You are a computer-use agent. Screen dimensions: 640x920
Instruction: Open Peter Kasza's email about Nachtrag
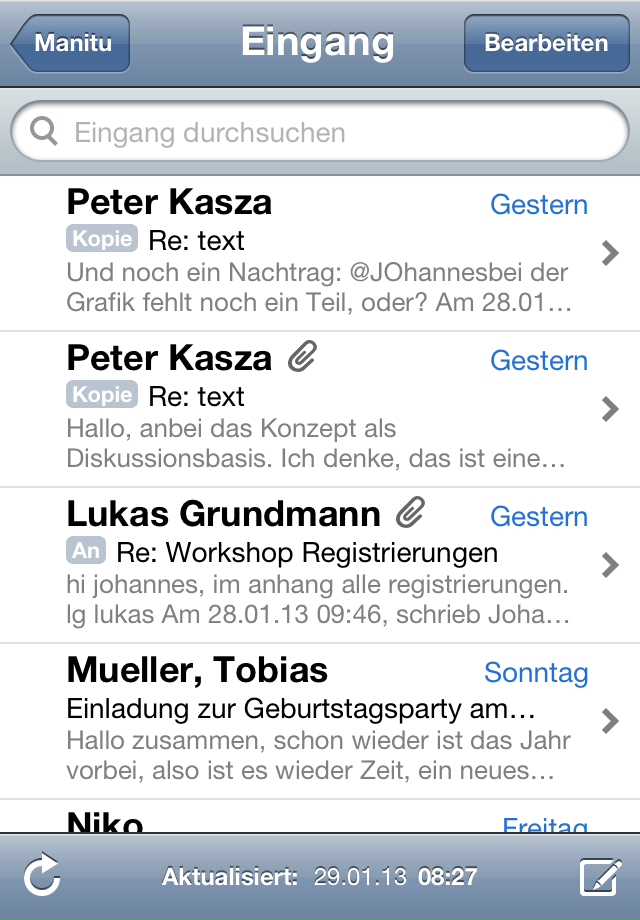click(320, 254)
